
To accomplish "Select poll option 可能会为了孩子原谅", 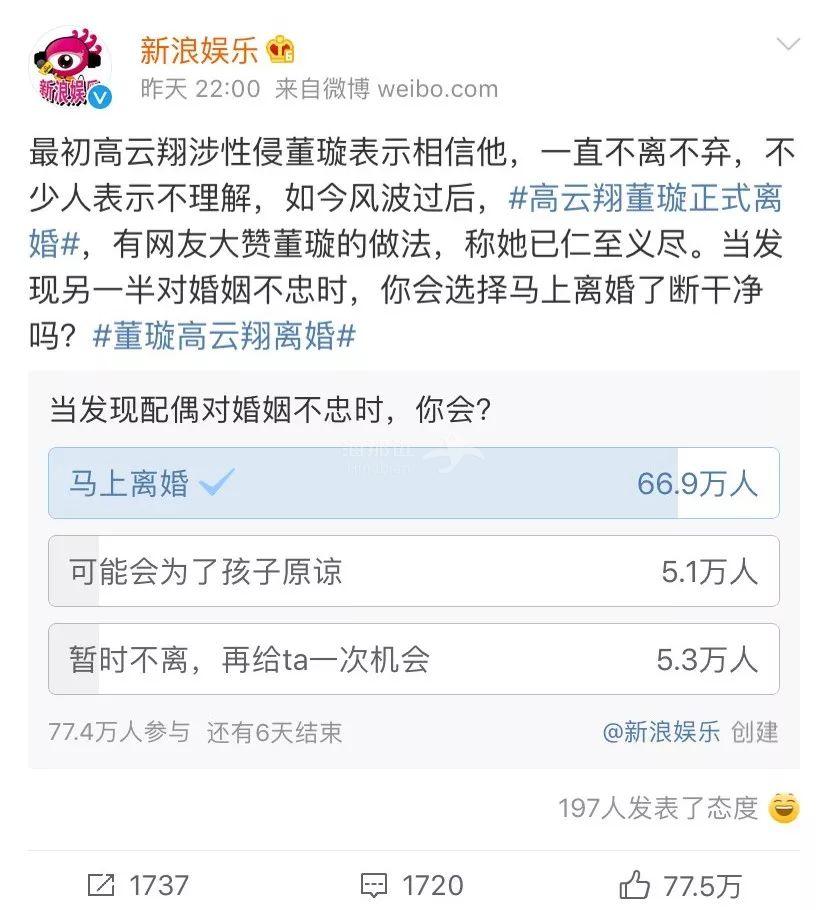I will [413, 571].
